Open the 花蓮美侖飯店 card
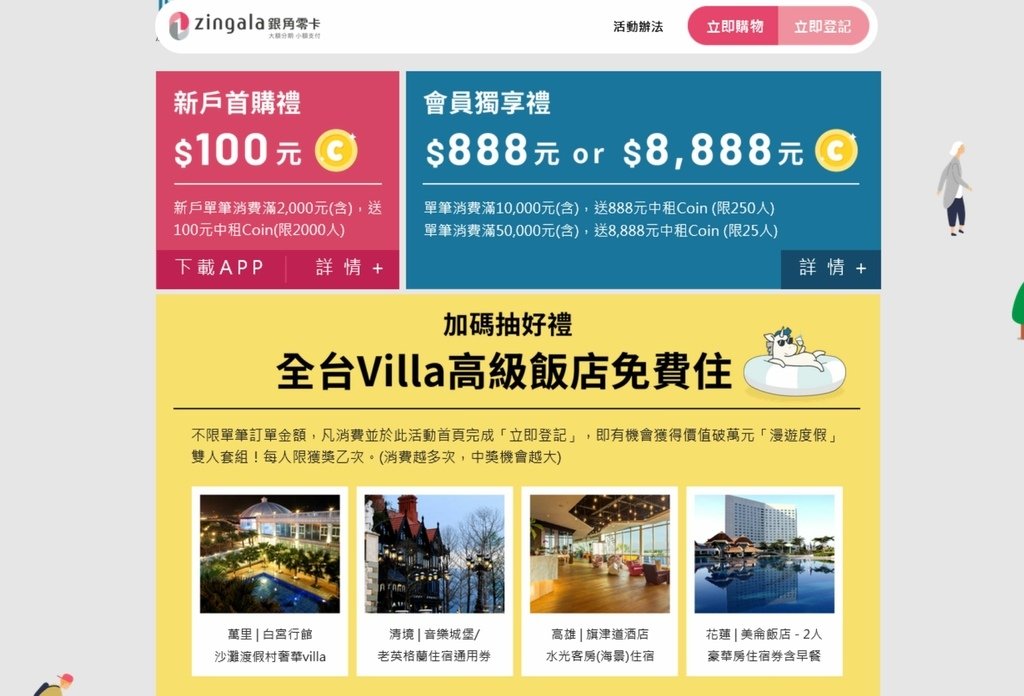Image resolution: width=1024 pixels, height=696 pixels. 764,580
